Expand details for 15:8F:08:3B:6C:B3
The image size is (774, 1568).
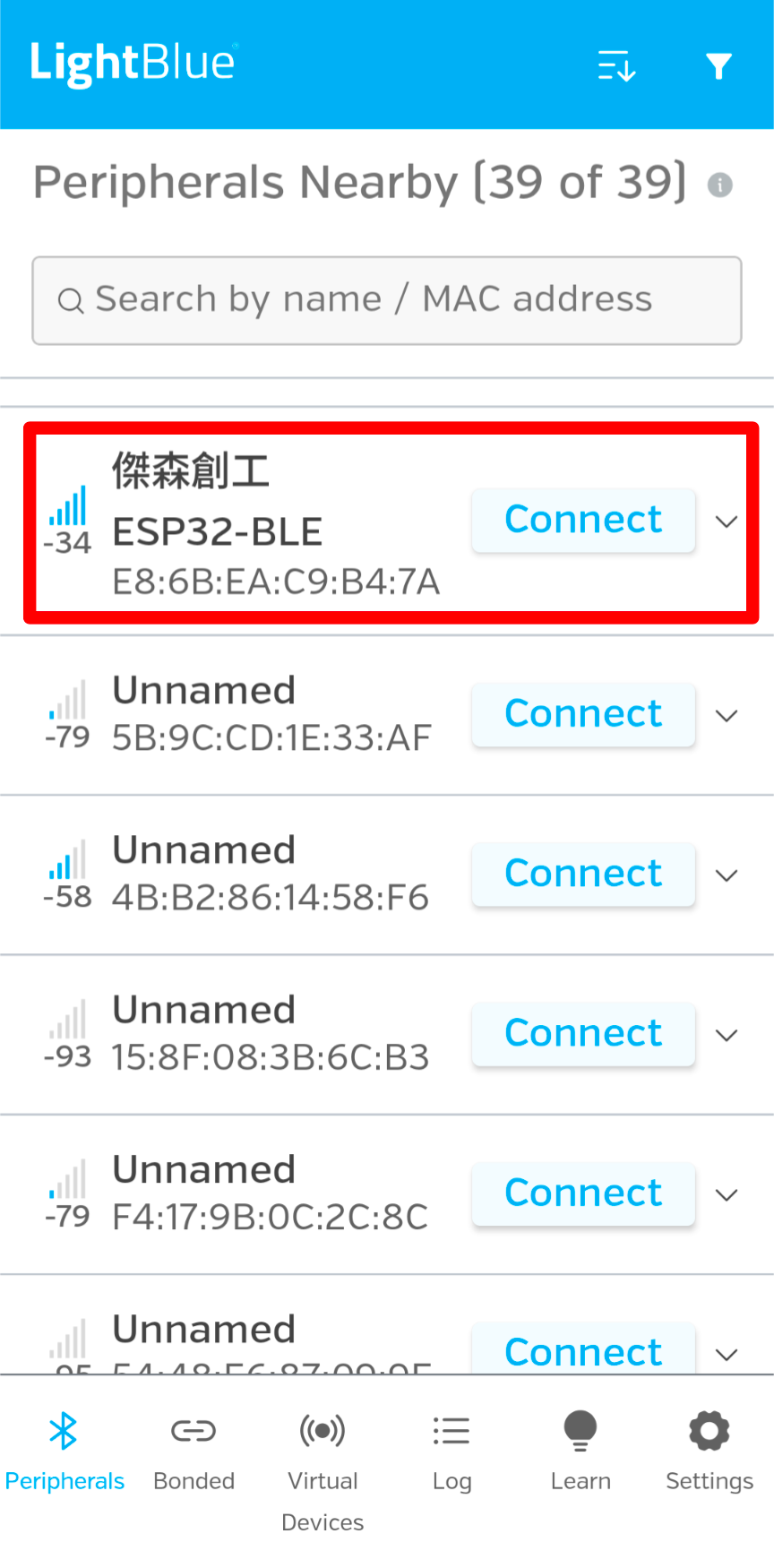(727, 1034)
